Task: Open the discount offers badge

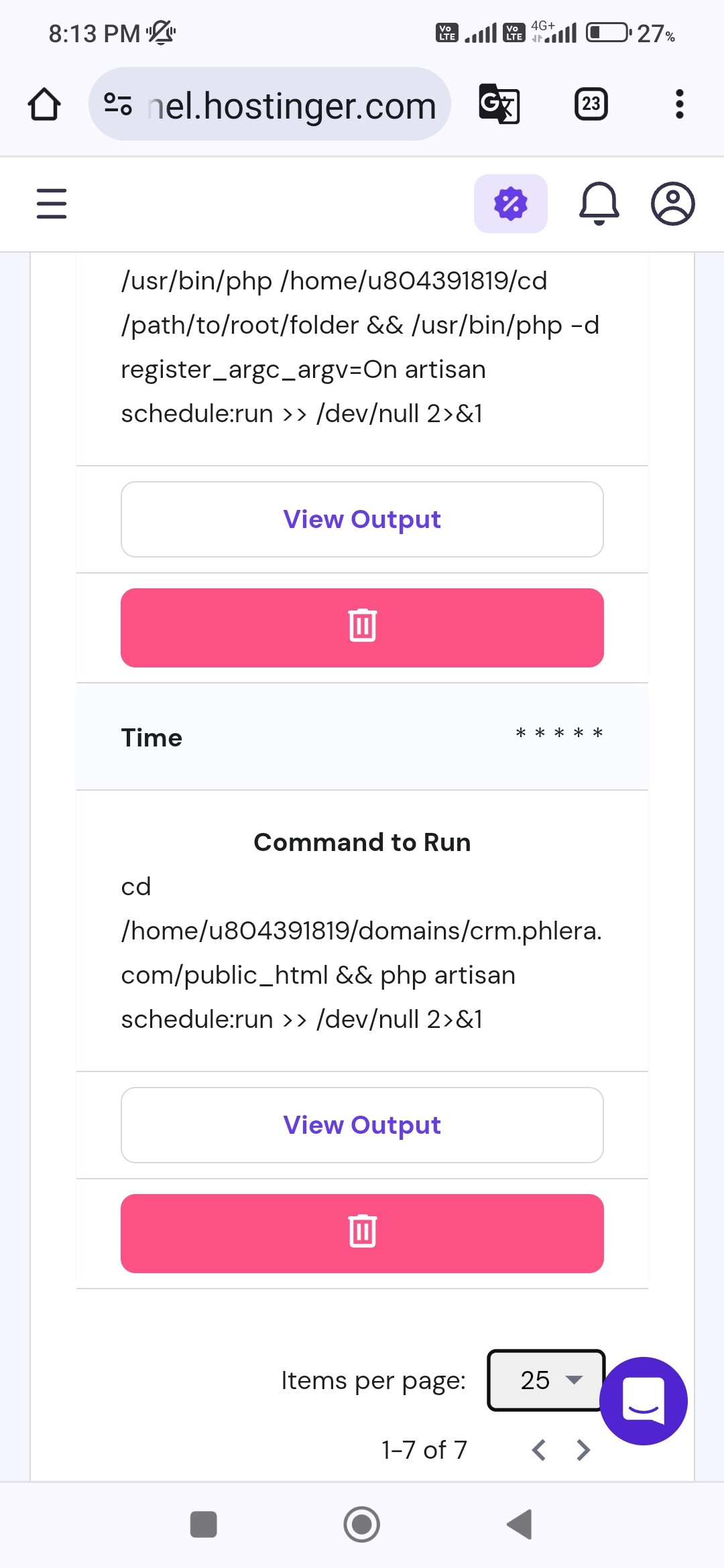Action: coord(511,204)
